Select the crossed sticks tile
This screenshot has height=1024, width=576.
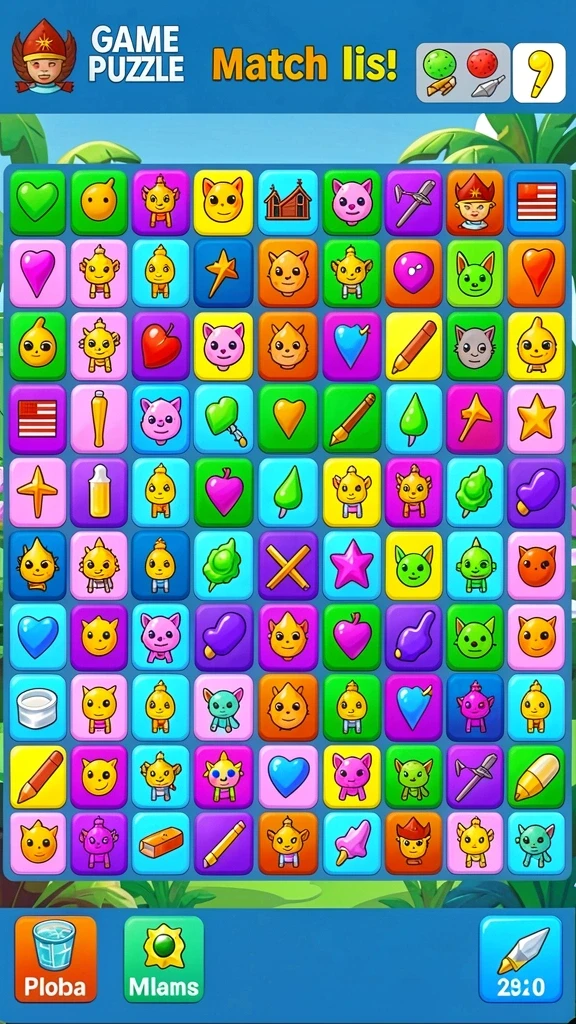click(288, 566)
